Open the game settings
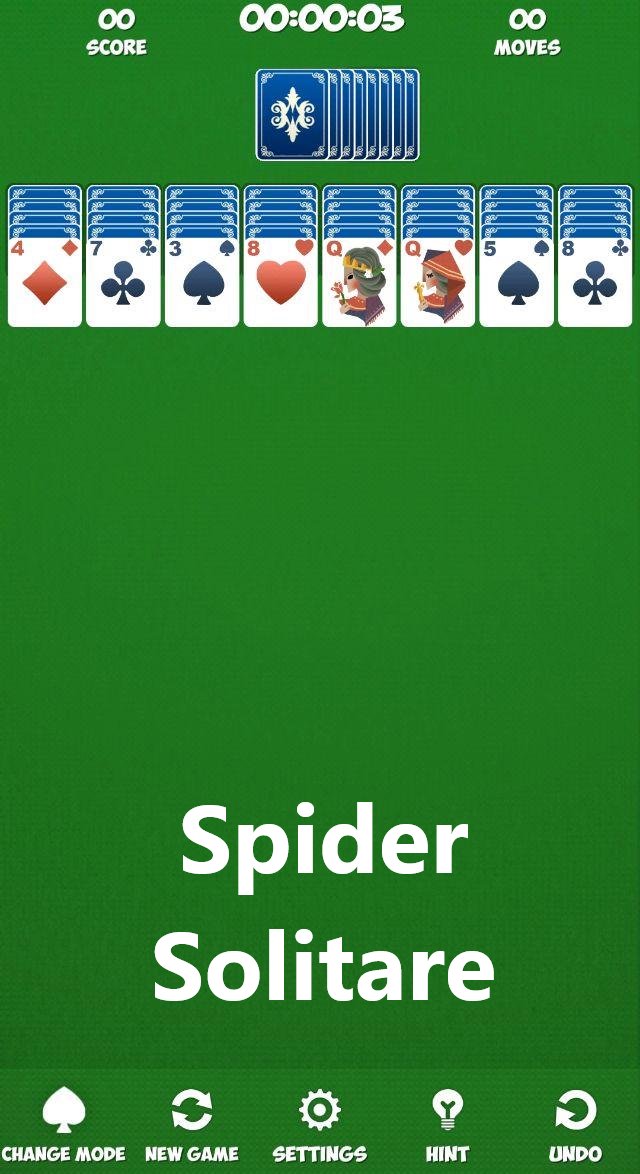Screen dimensions: 640x1174 click(320, 1125)
